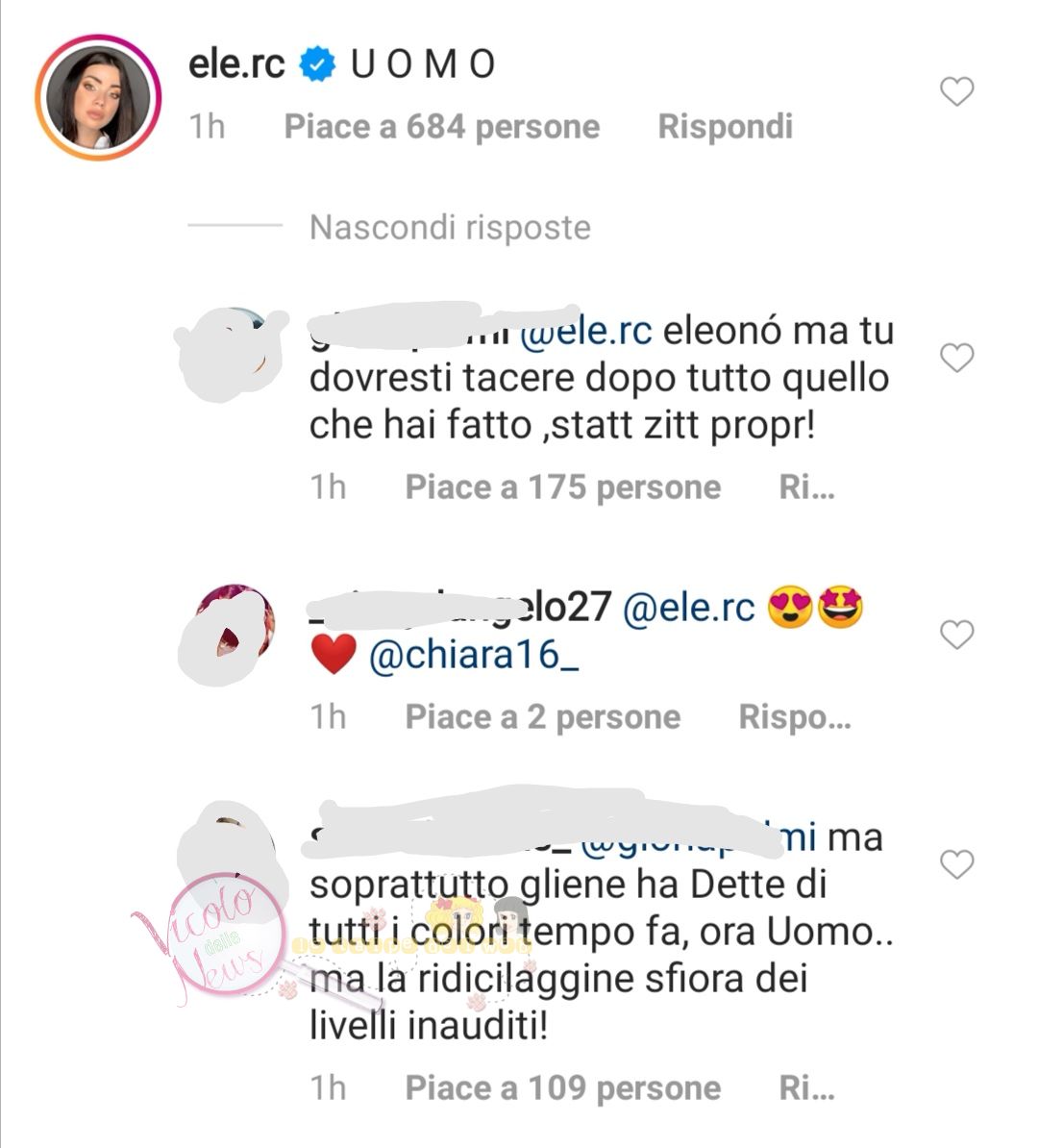Reply to the comment with heart-eyes emojis

pyautogui.click(x=794, y=717)
